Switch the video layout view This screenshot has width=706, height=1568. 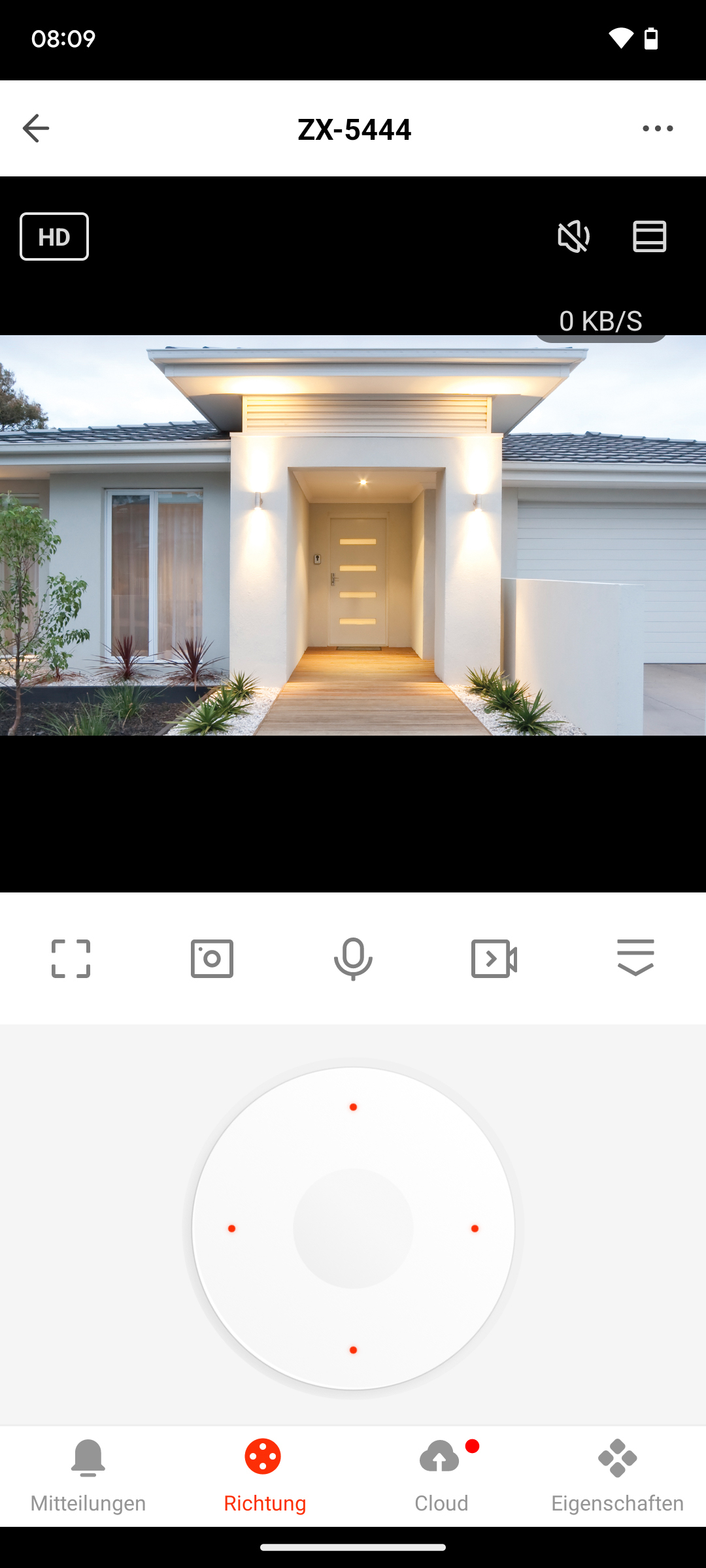[649, 237]
